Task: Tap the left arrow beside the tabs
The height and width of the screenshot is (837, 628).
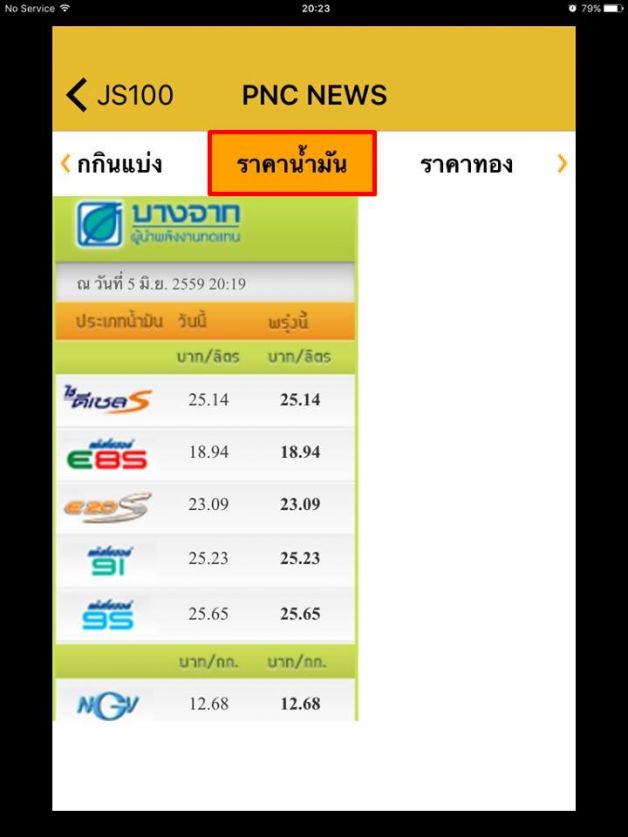Action: [66, 164]
